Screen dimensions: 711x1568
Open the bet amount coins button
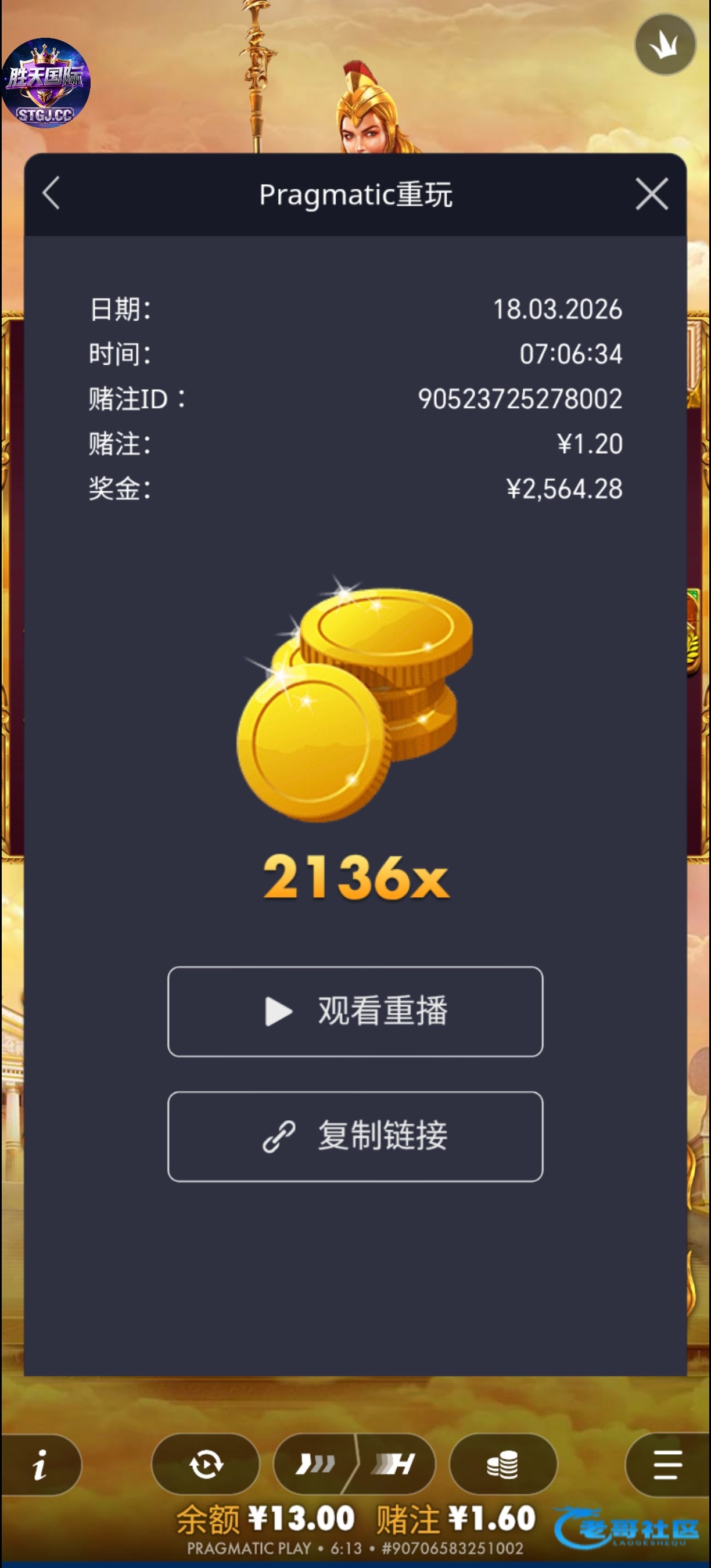pyautogui.click(x=503, y=1464)
